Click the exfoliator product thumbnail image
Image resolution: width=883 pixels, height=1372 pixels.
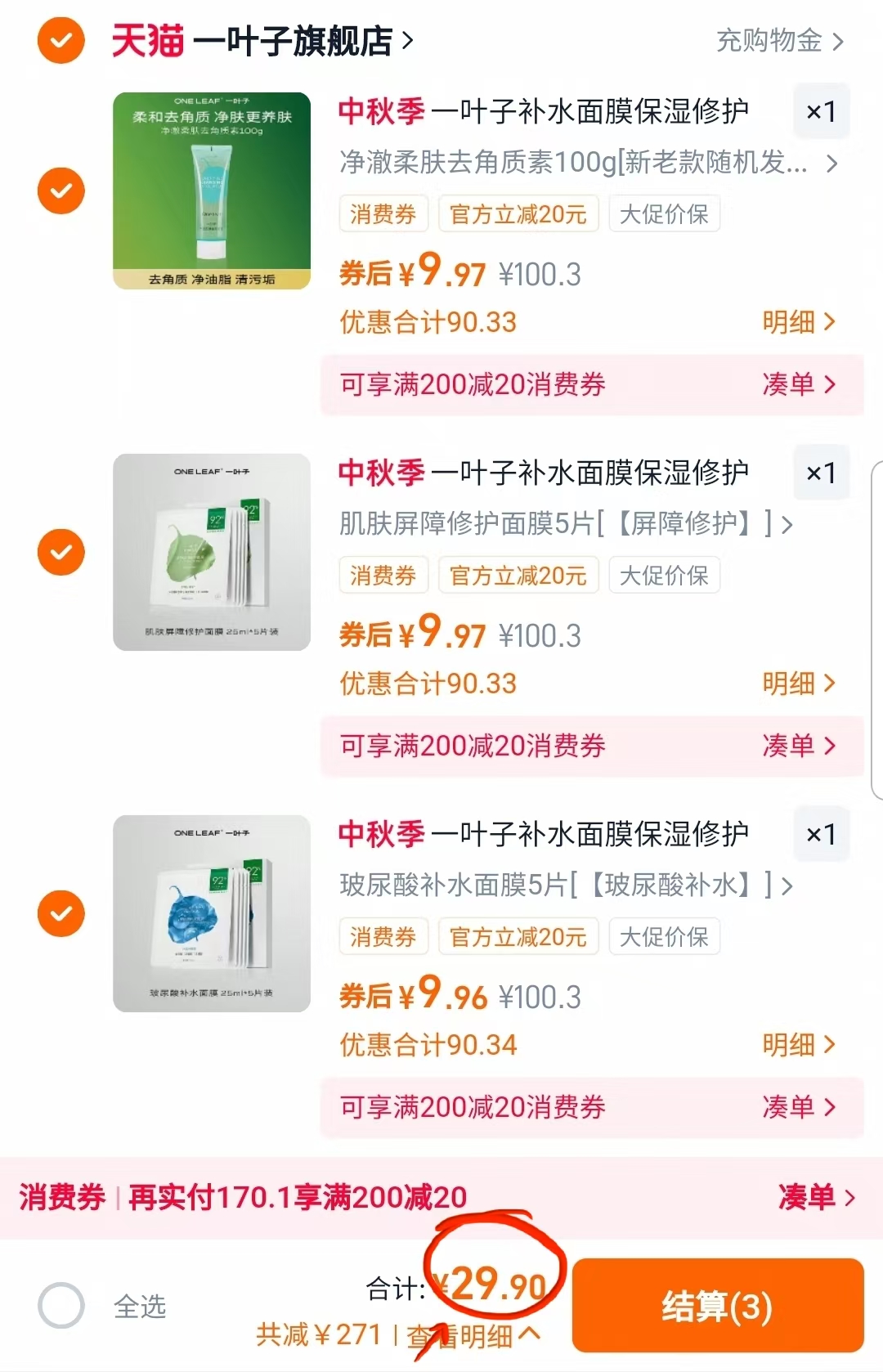211,190
